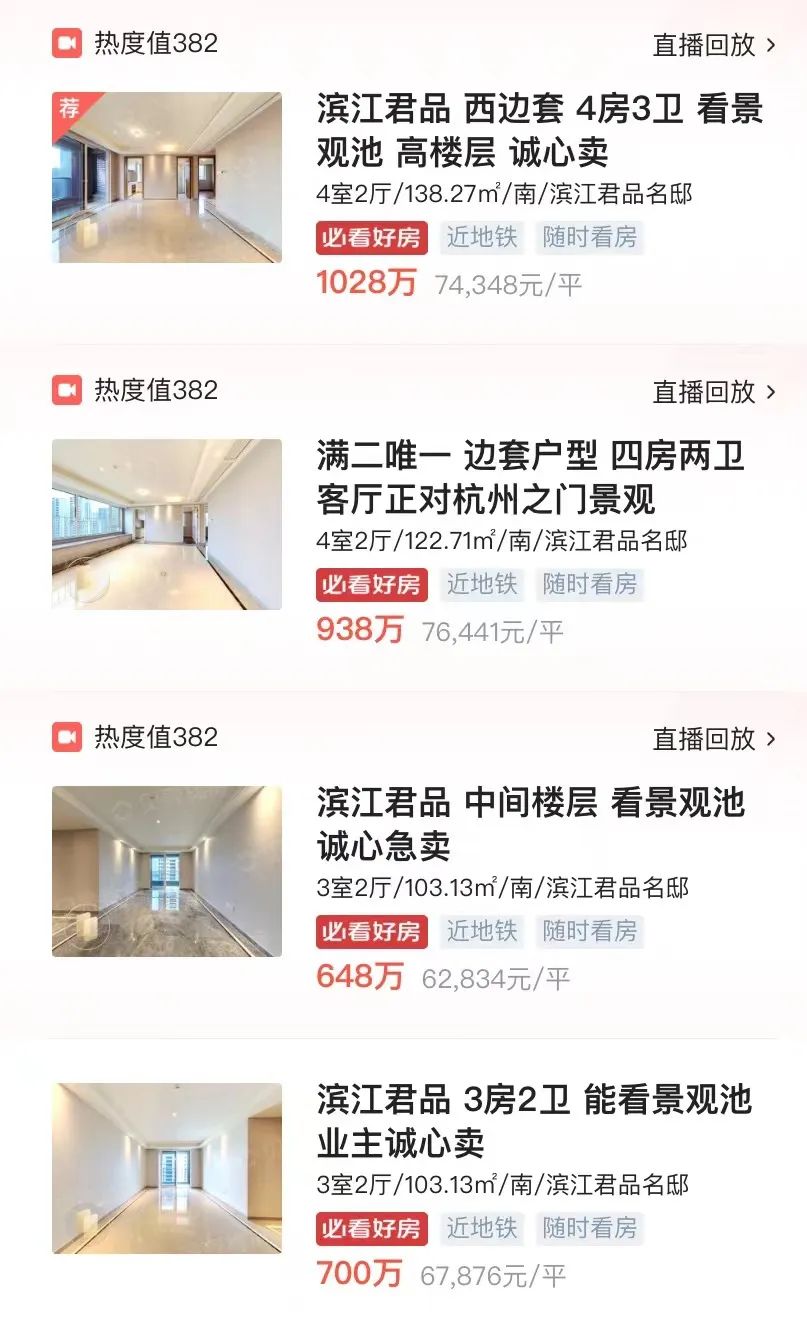This screenshot has width=807, height=1328.
Task: Open live replay for the 938万 listing
Action: pos(714,392)
